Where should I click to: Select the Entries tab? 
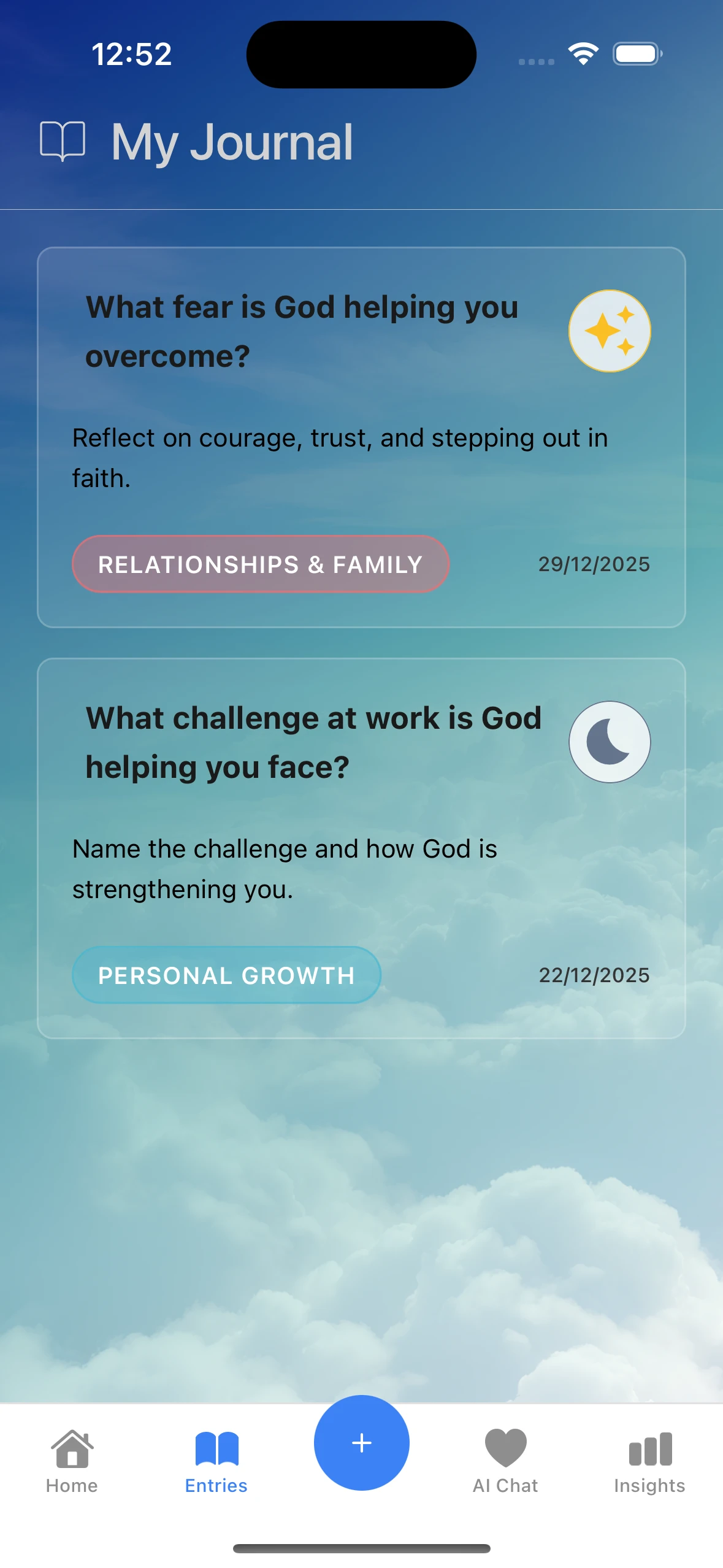[216, 1462]
